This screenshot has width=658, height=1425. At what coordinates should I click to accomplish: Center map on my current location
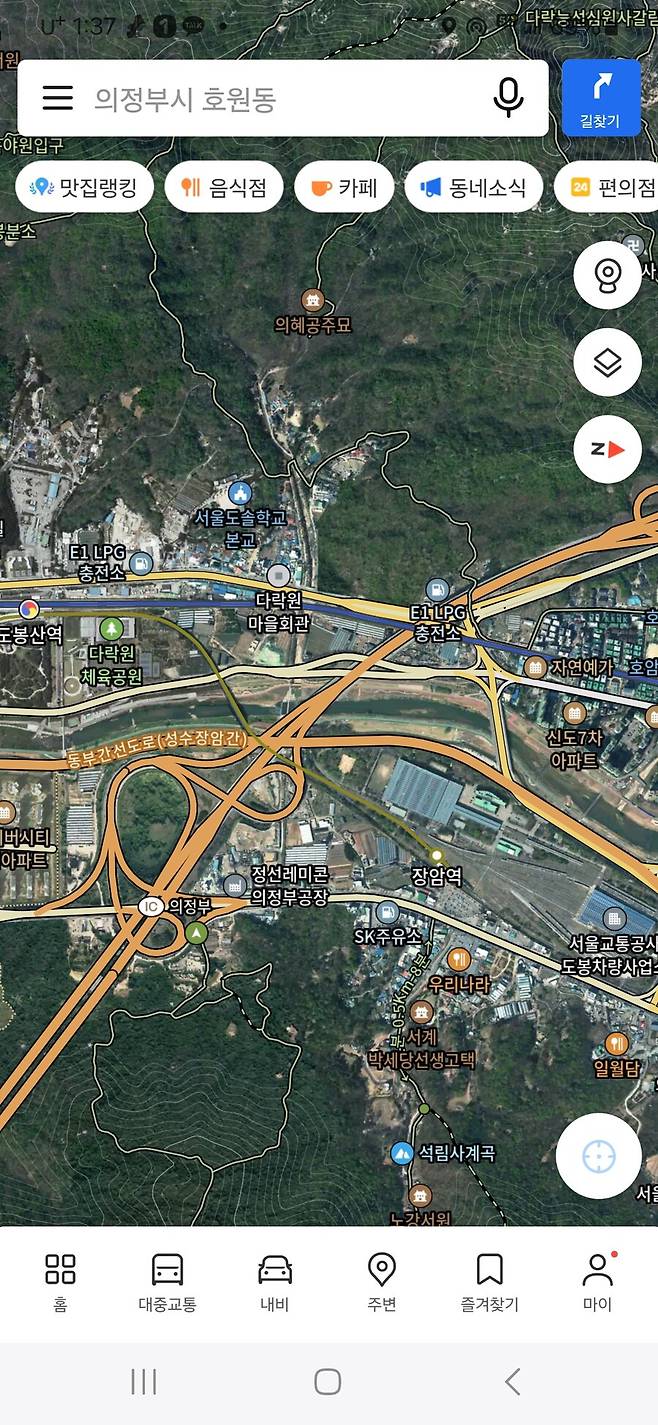[x=598, y=1156]
